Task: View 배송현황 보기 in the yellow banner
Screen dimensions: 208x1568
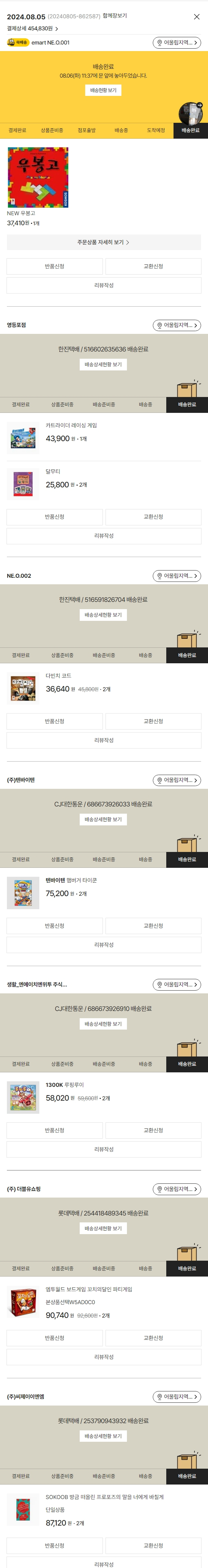Action: click(103, 90)
